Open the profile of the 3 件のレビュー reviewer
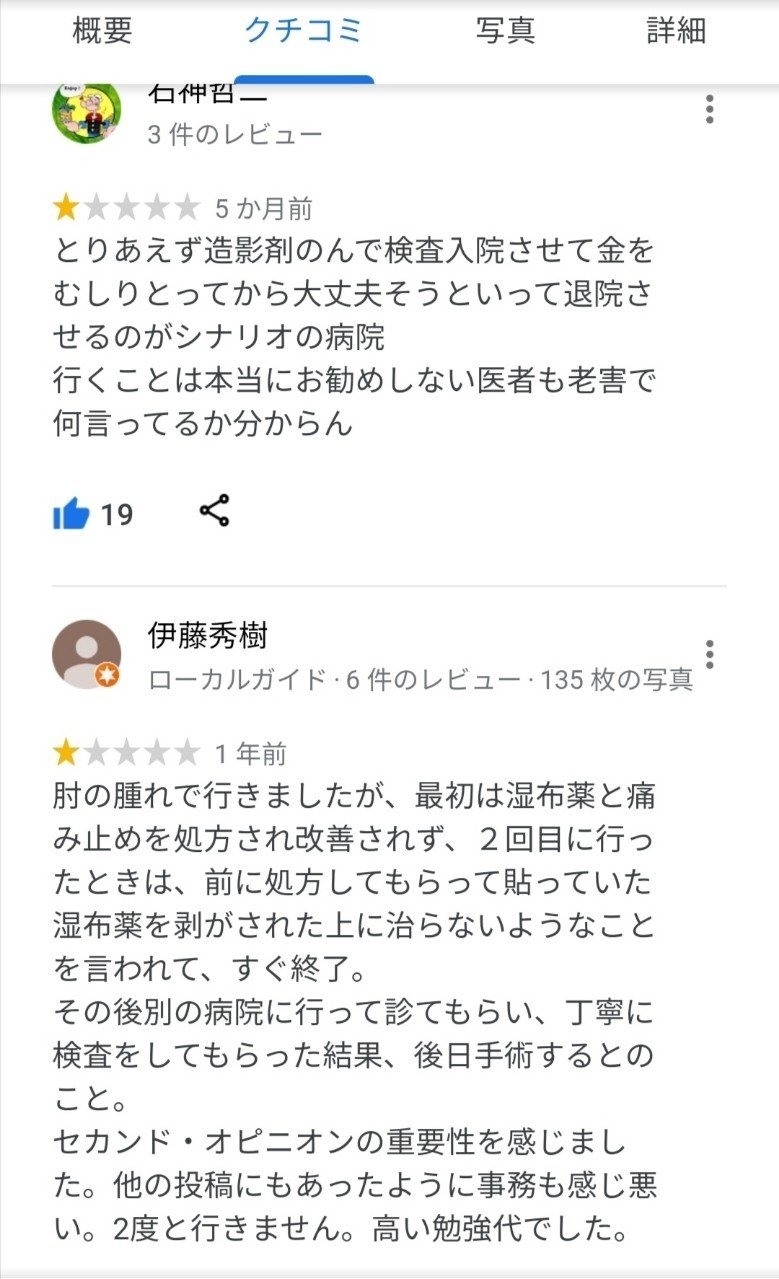The height and width of the screenshot is (1279, 779). click(x=87, y=108)
